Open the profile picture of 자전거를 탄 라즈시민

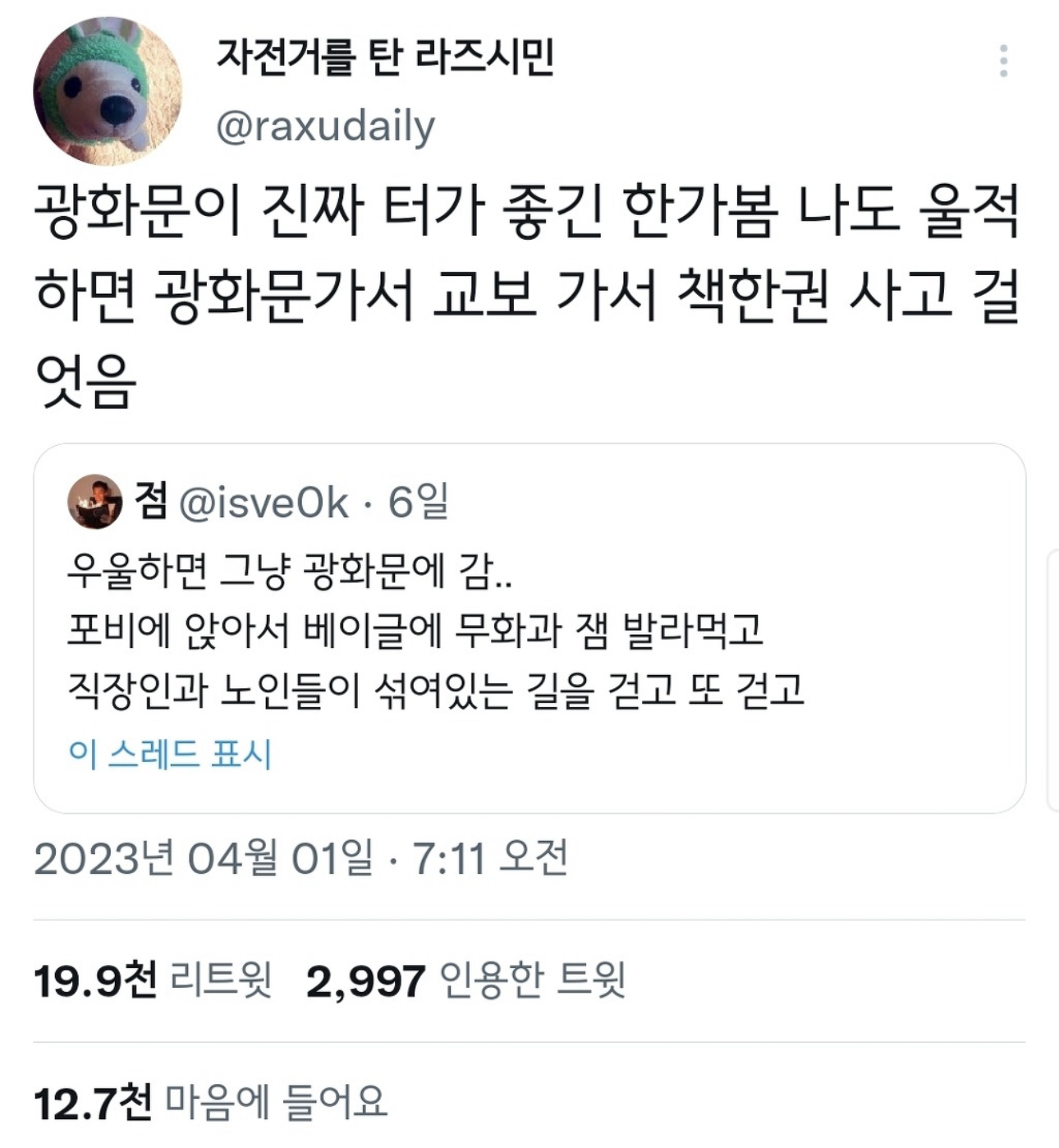coord(108,91)
